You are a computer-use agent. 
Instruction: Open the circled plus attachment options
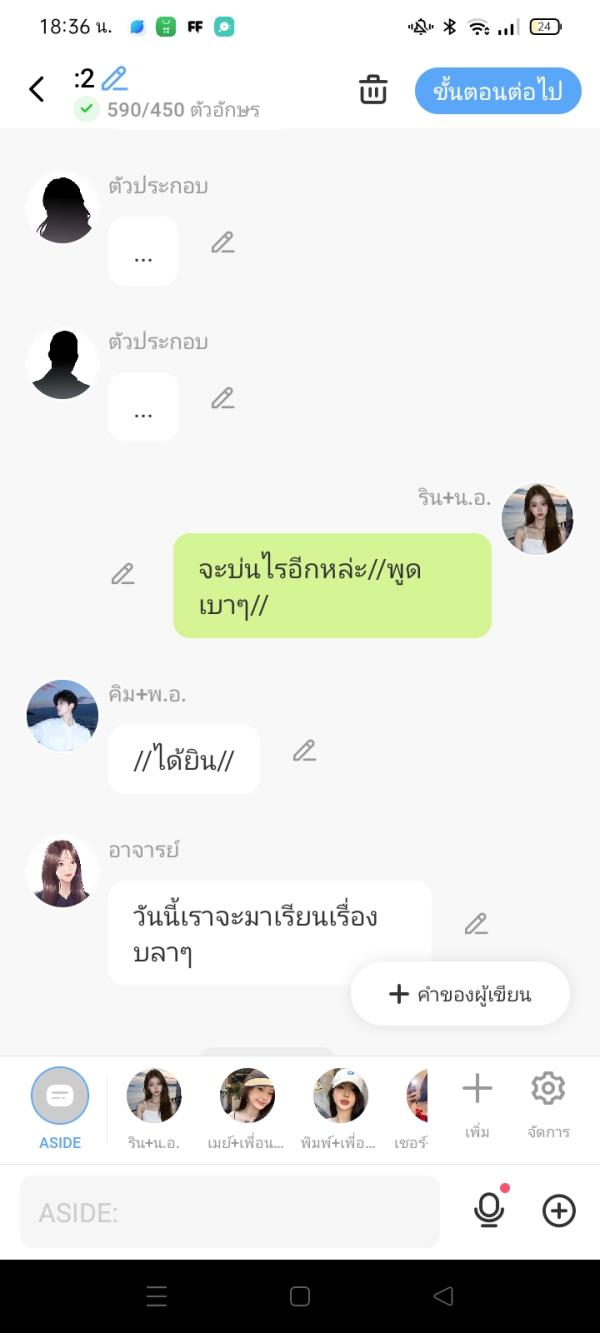click(x=559, y=1211)
